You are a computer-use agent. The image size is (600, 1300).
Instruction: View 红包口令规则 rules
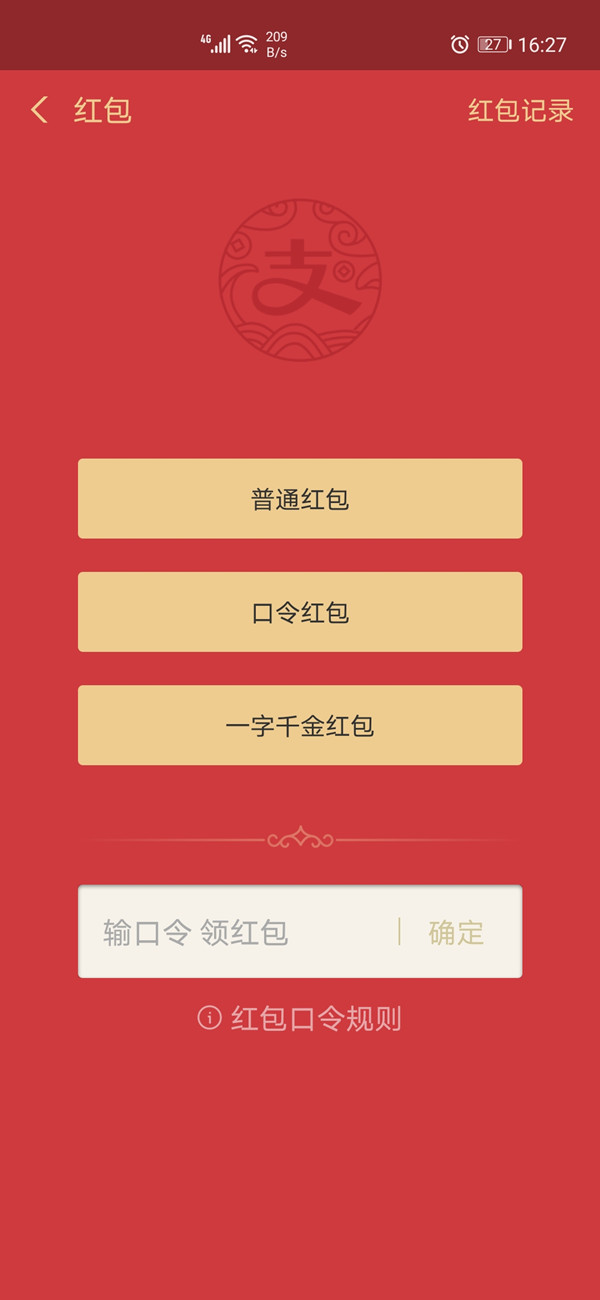click(x=300, y=1019)
